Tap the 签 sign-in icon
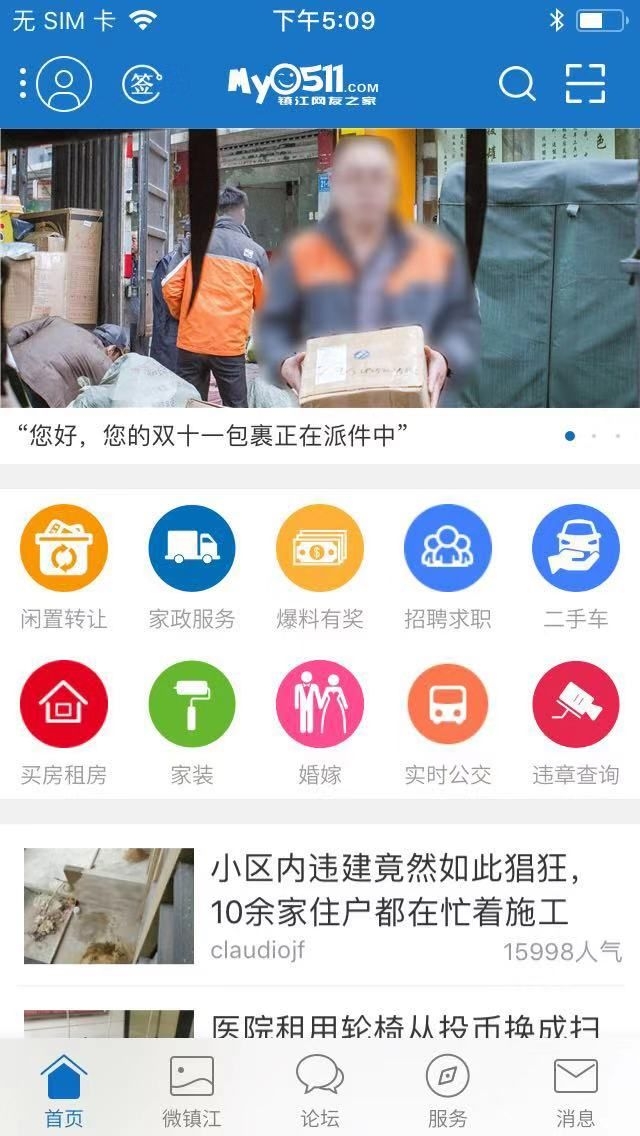The width and height of the screenshot is (640, 1136). [142, 85]
